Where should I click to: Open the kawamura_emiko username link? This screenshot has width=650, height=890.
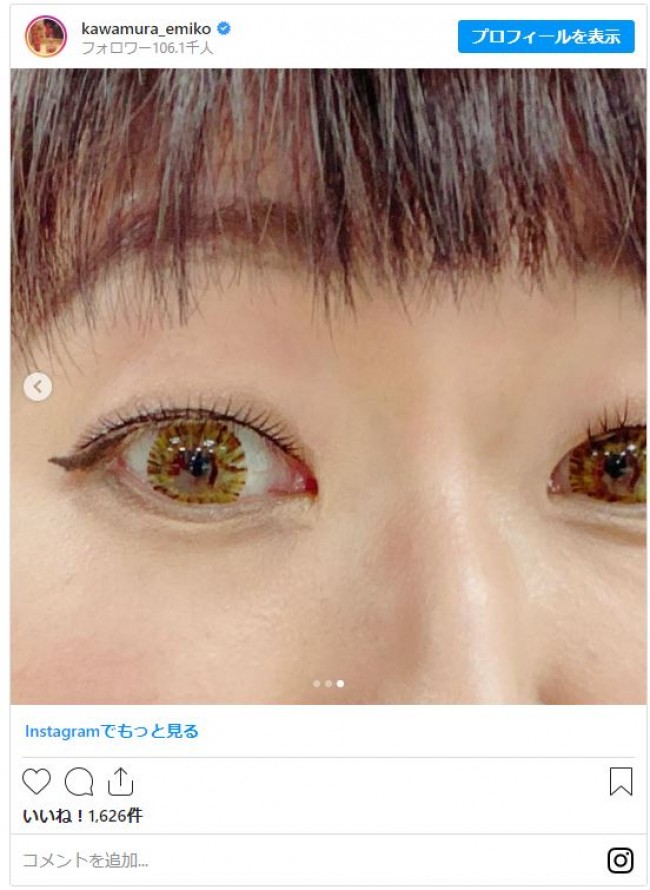(x=145, y=29)
